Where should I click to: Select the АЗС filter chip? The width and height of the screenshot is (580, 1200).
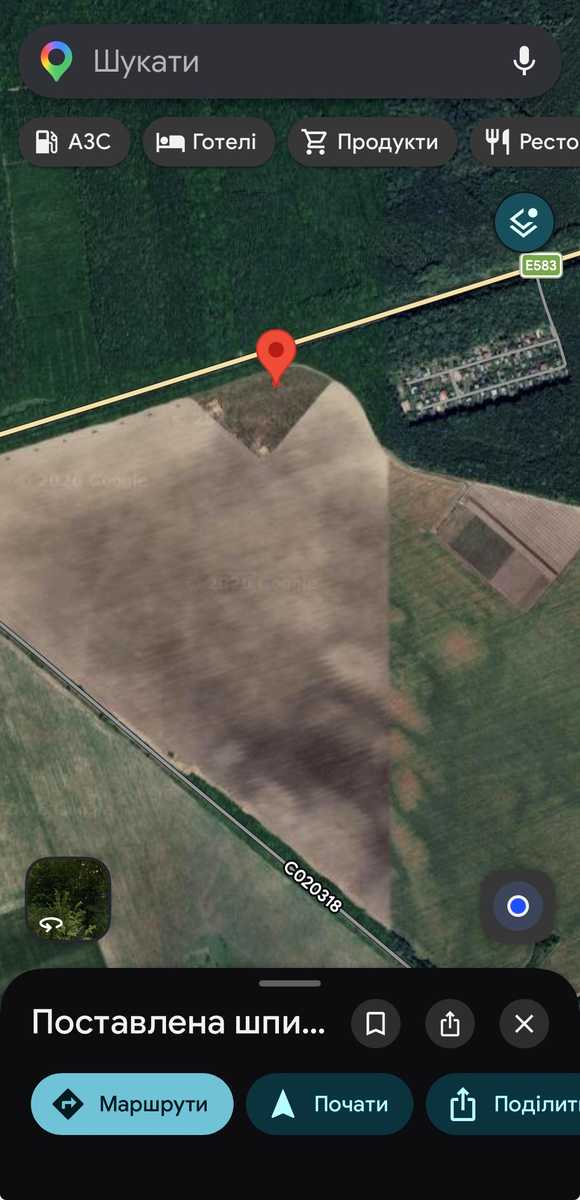click(75, 142)
